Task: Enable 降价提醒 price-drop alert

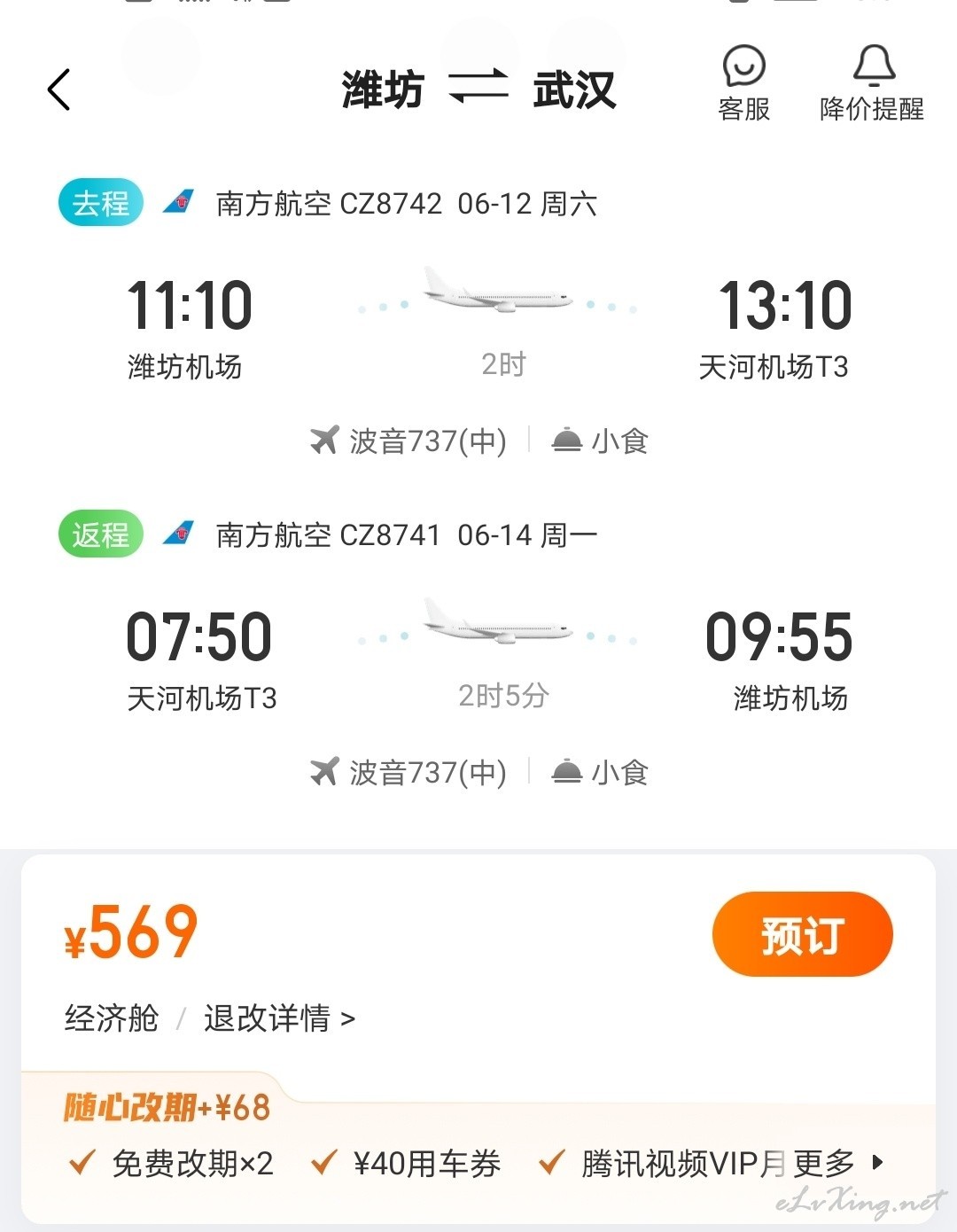Action: 872,84
